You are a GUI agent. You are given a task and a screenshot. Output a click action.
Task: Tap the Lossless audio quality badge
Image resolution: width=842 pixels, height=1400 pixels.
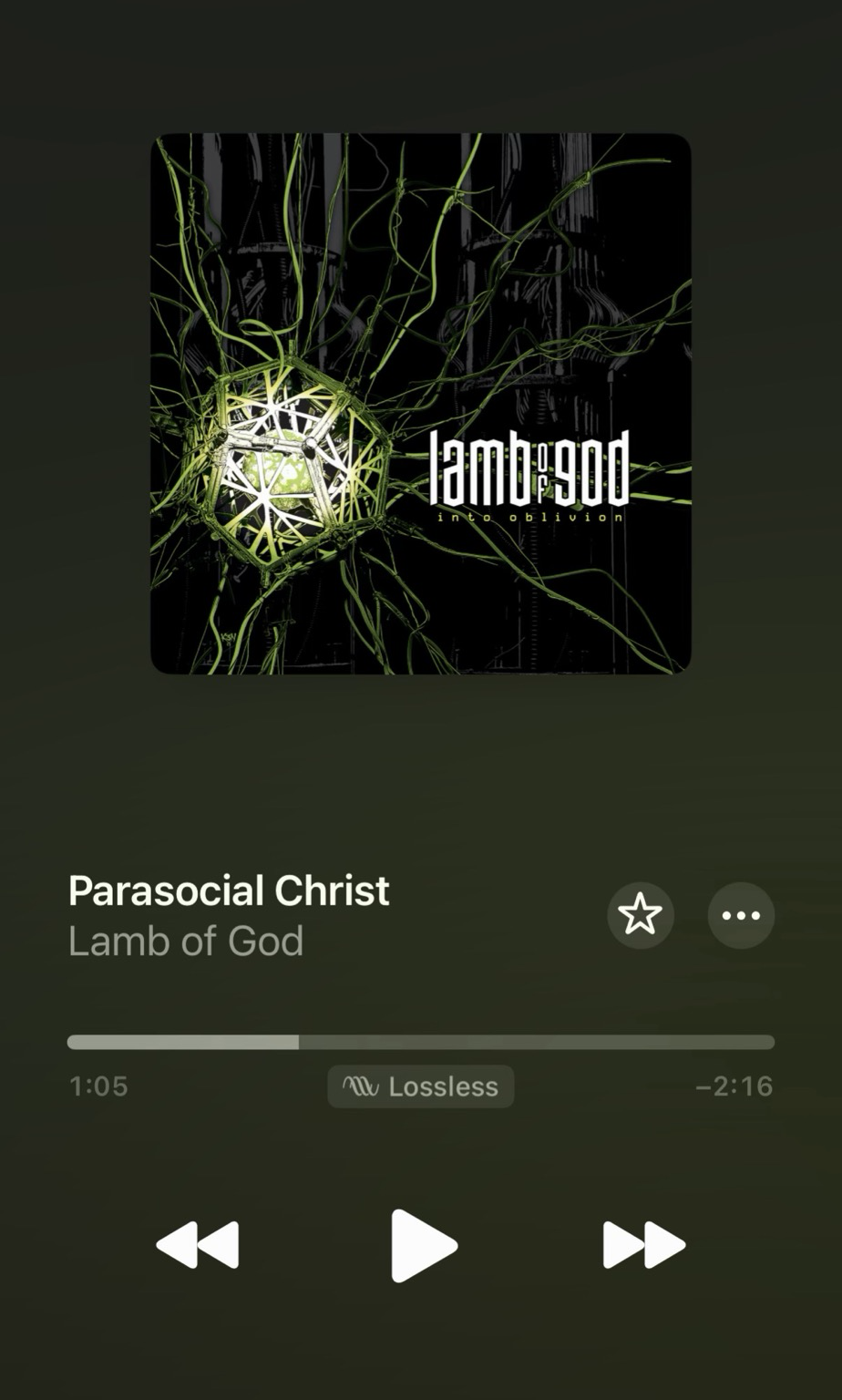[421, 1086]
